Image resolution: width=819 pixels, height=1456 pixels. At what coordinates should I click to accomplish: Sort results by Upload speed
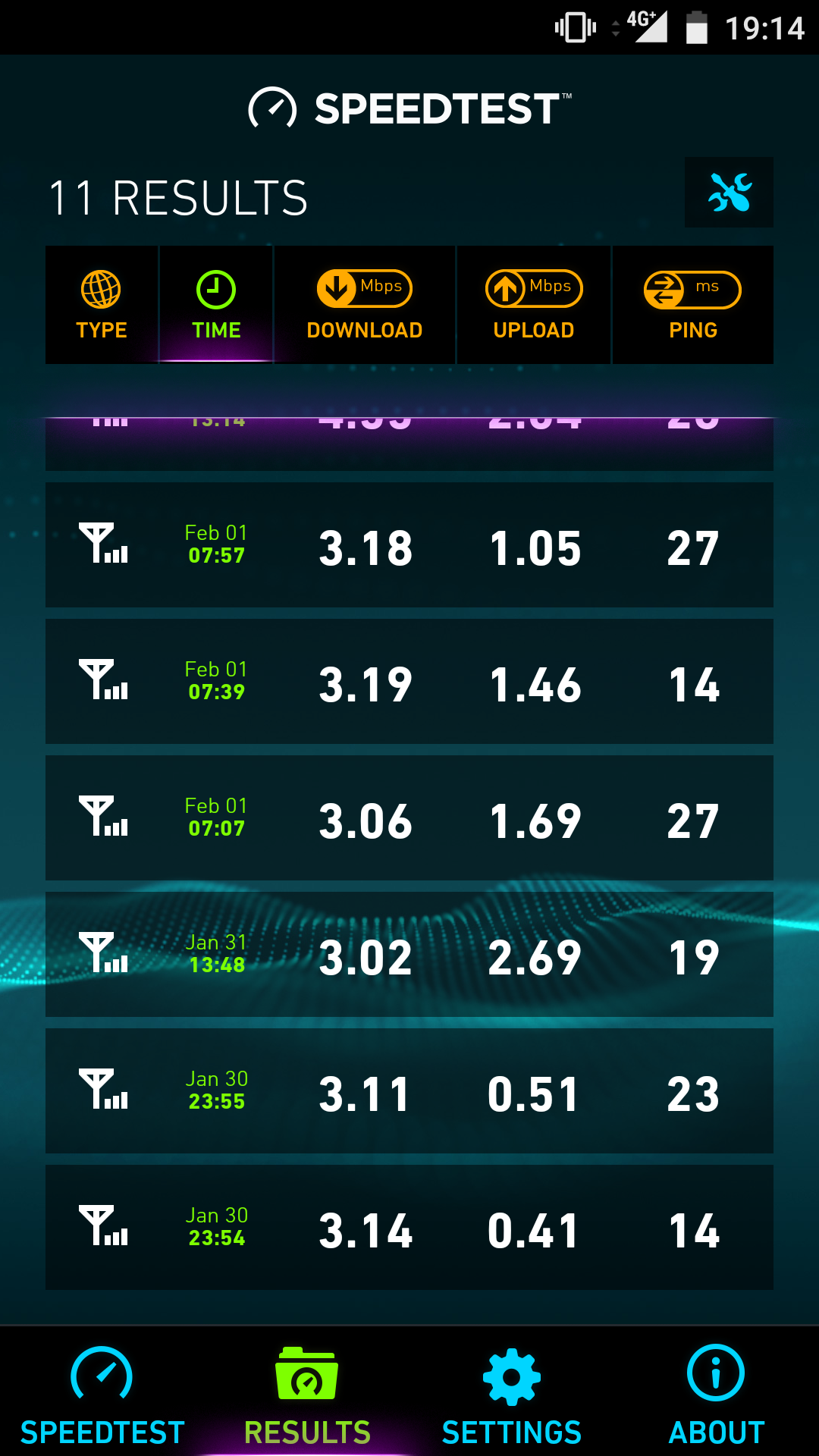(x=534, y=305)
